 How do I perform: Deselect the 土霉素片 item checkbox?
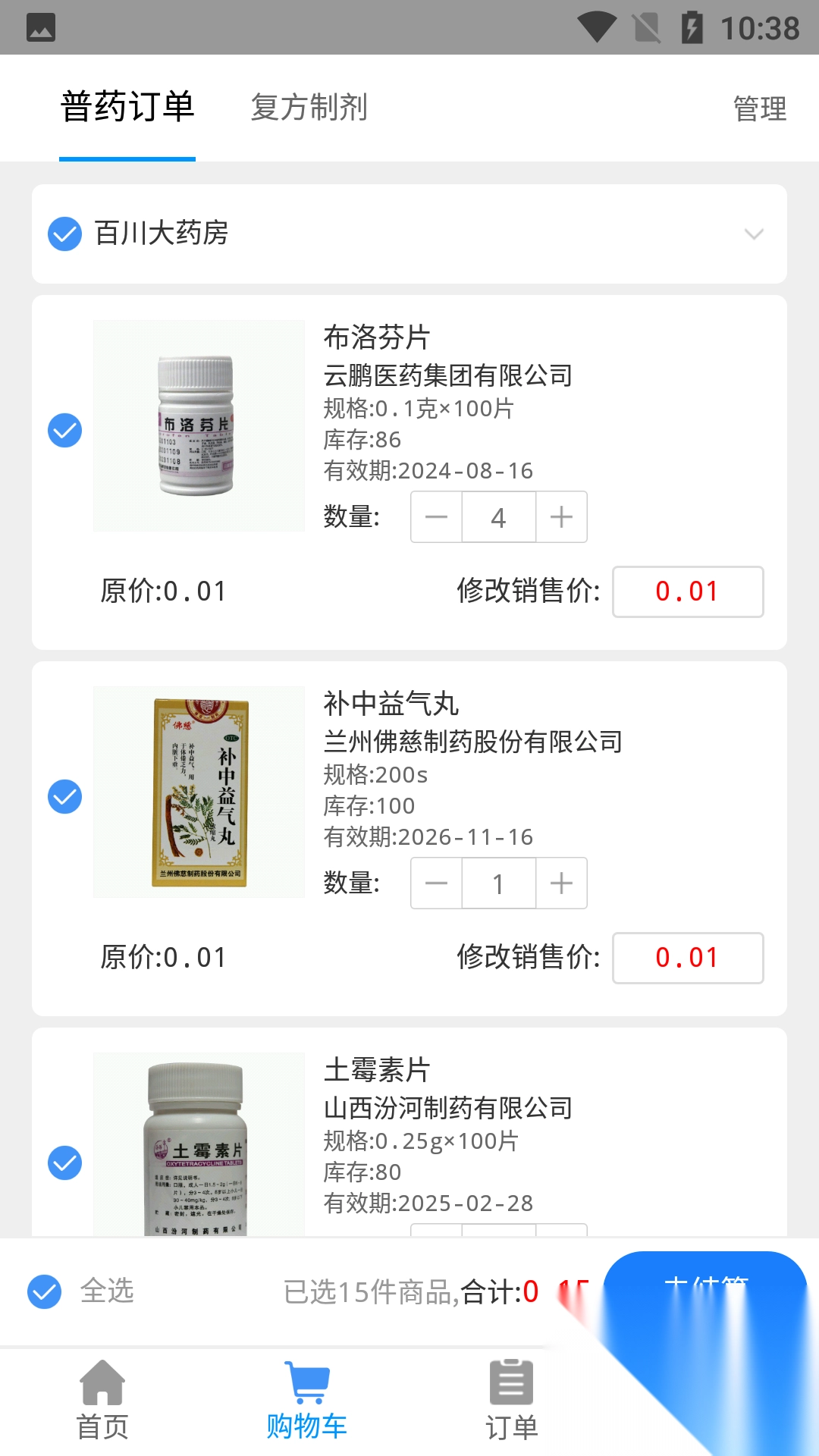click(x=64, y=1162)
